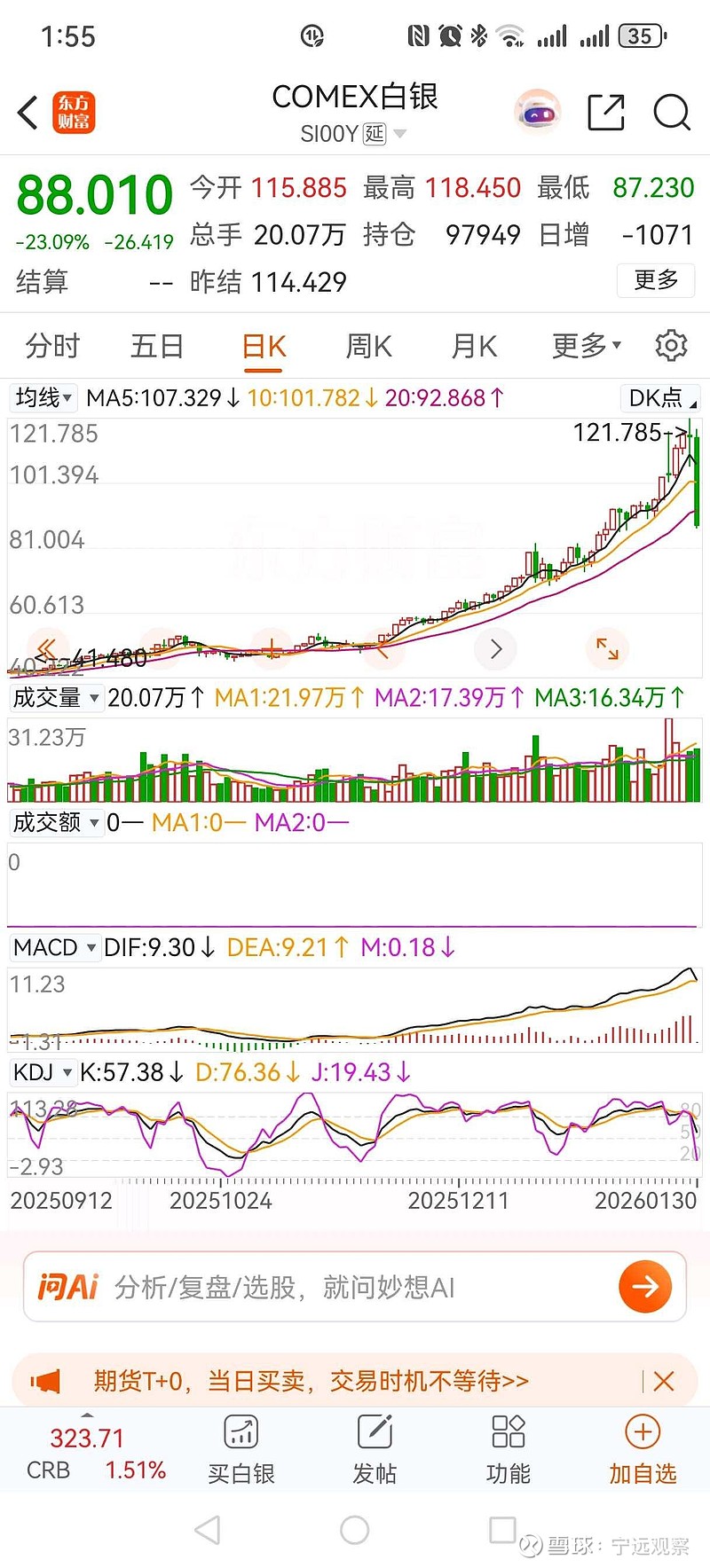Expand the chart to fullscreen mode
Screen dimensions: 710x1568
tap(607, 649)
